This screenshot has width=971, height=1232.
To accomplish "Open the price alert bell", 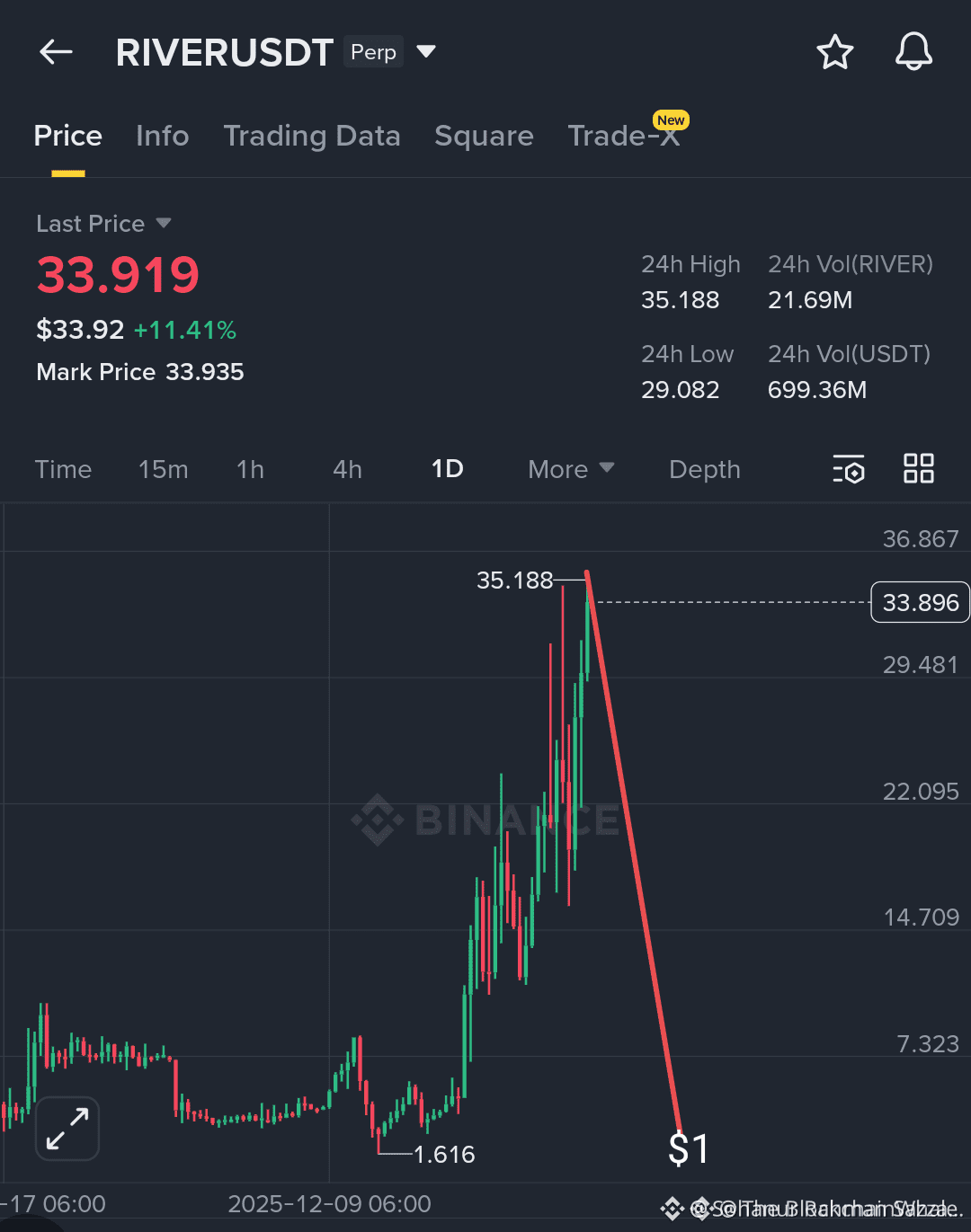I will [913, 52].
